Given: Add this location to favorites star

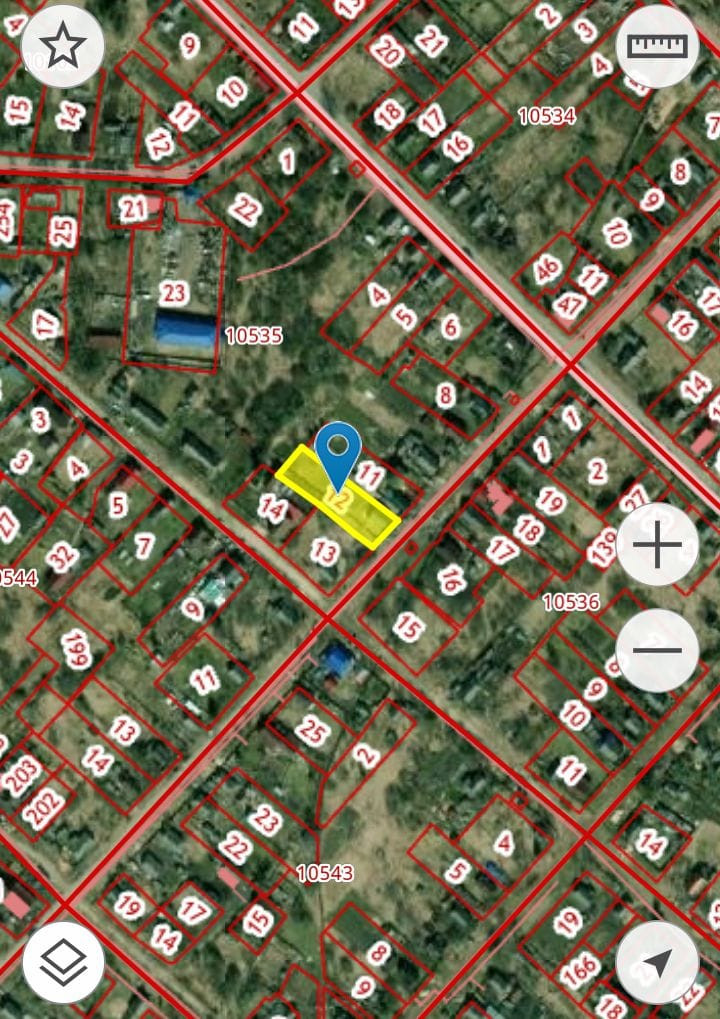Looking at the screenshot, I should point(62,46).
